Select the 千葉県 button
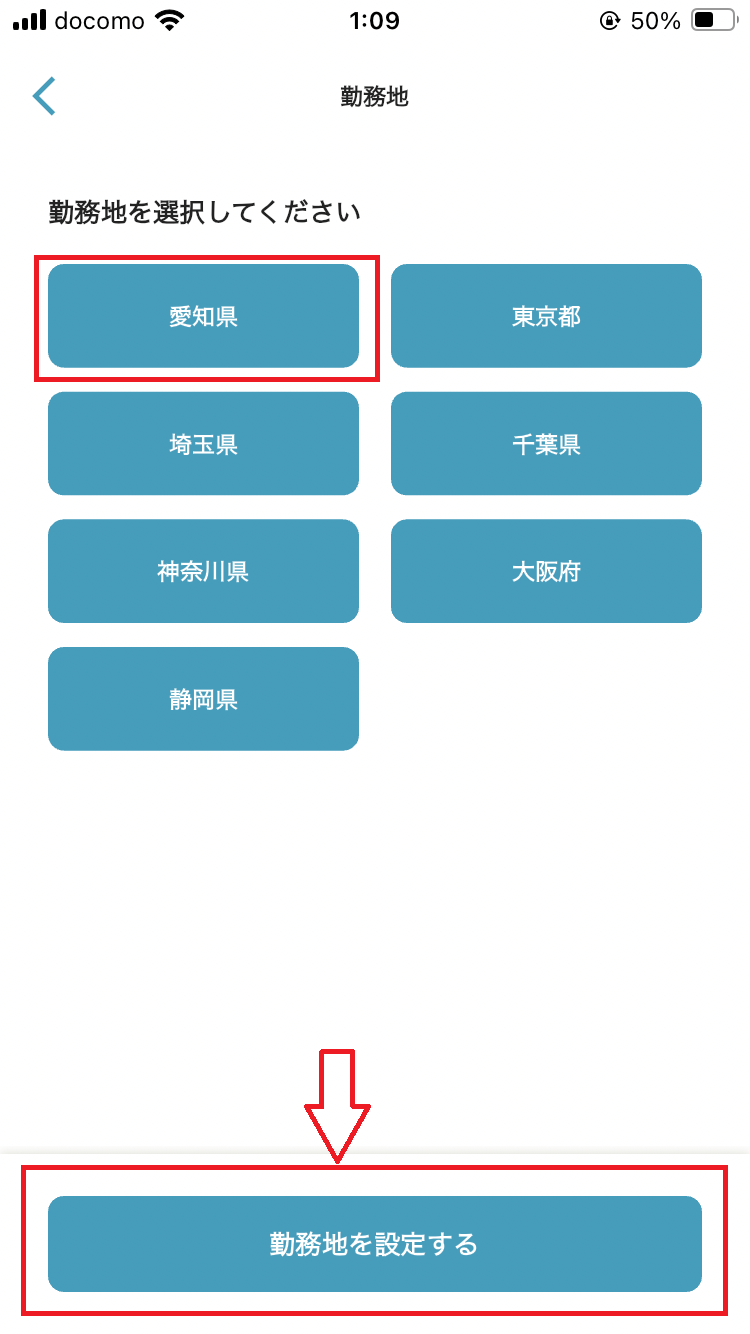This screenshot has width=750, height=1334. point(546,444)
